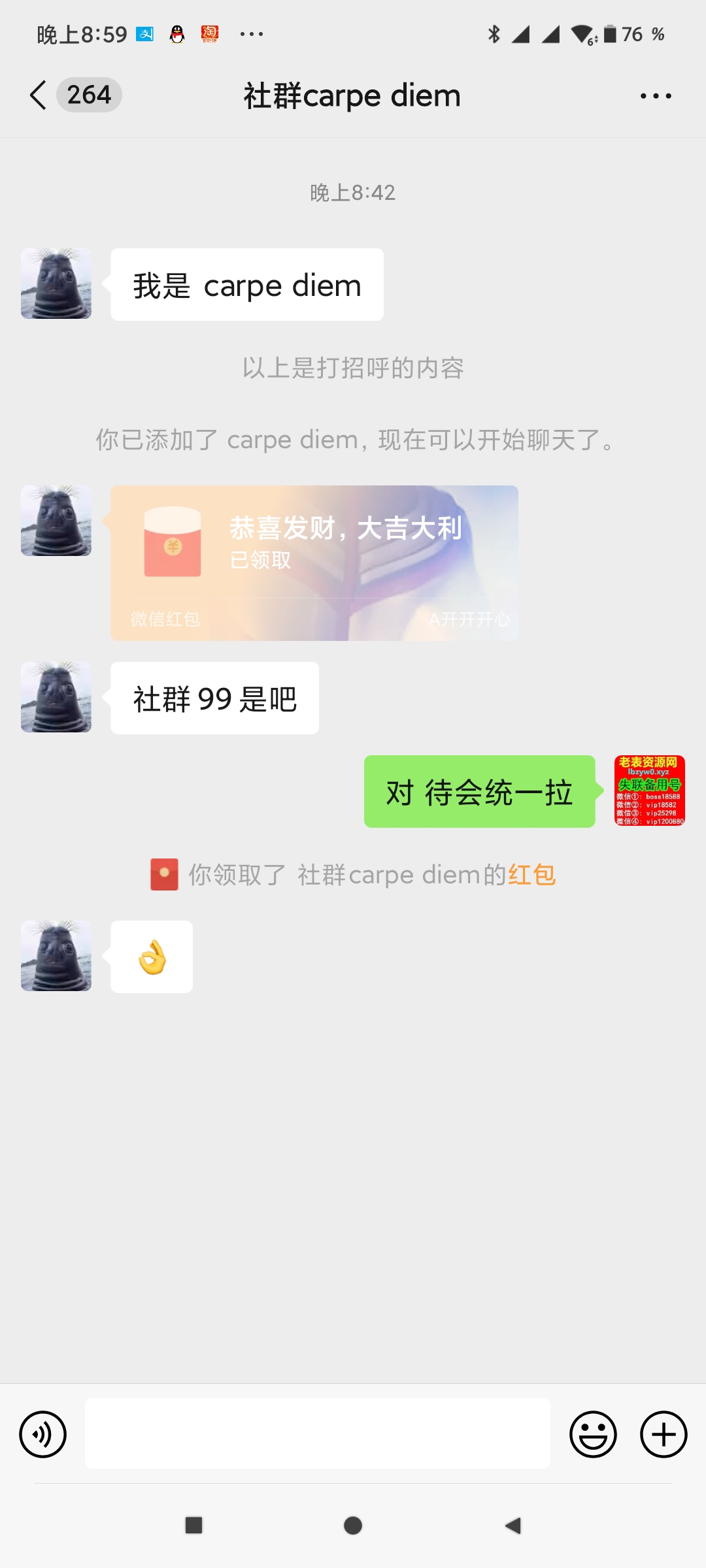This screenshot has height=1568, width=706.
Task: Open the 恭喜发财 red packet card
Action: pos(314,563)
